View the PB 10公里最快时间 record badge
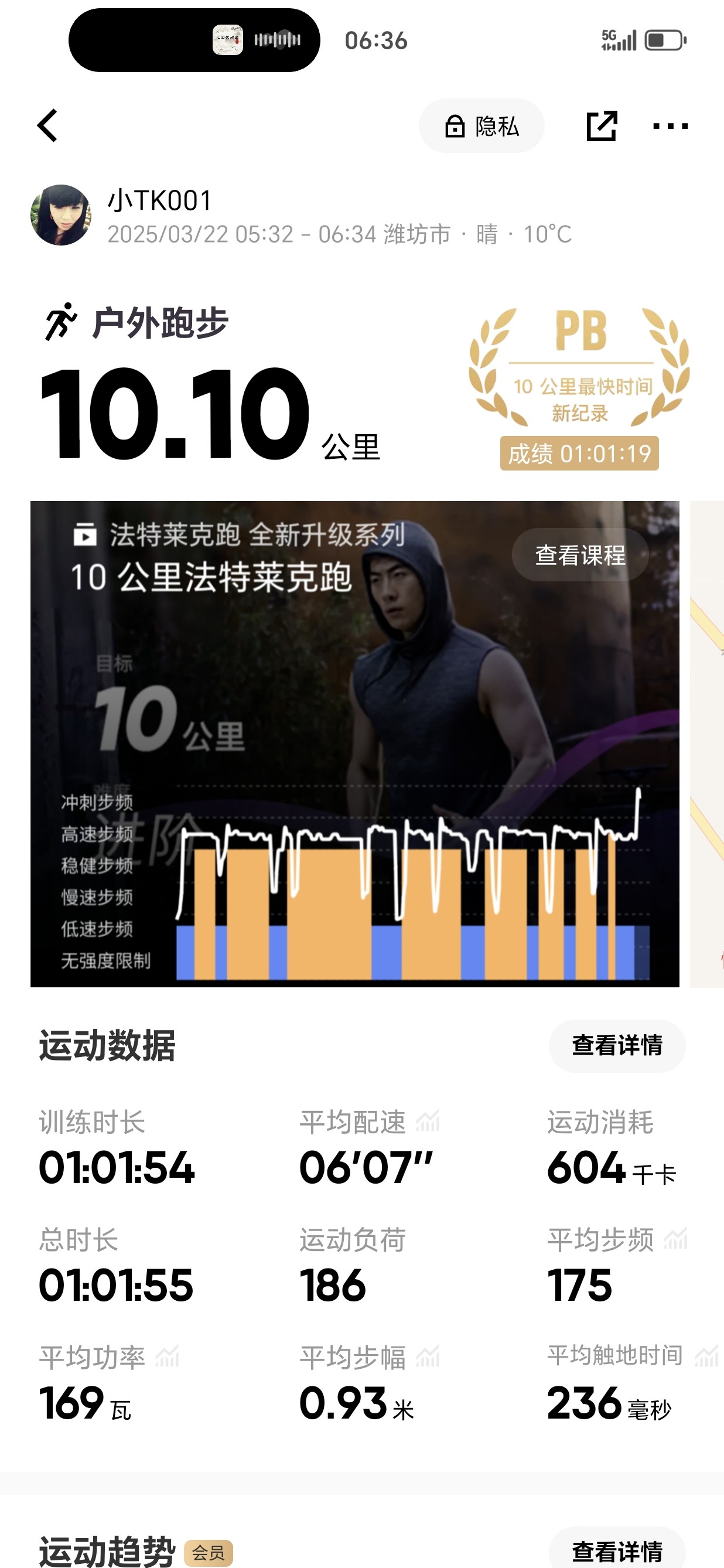 coord(579,388)
